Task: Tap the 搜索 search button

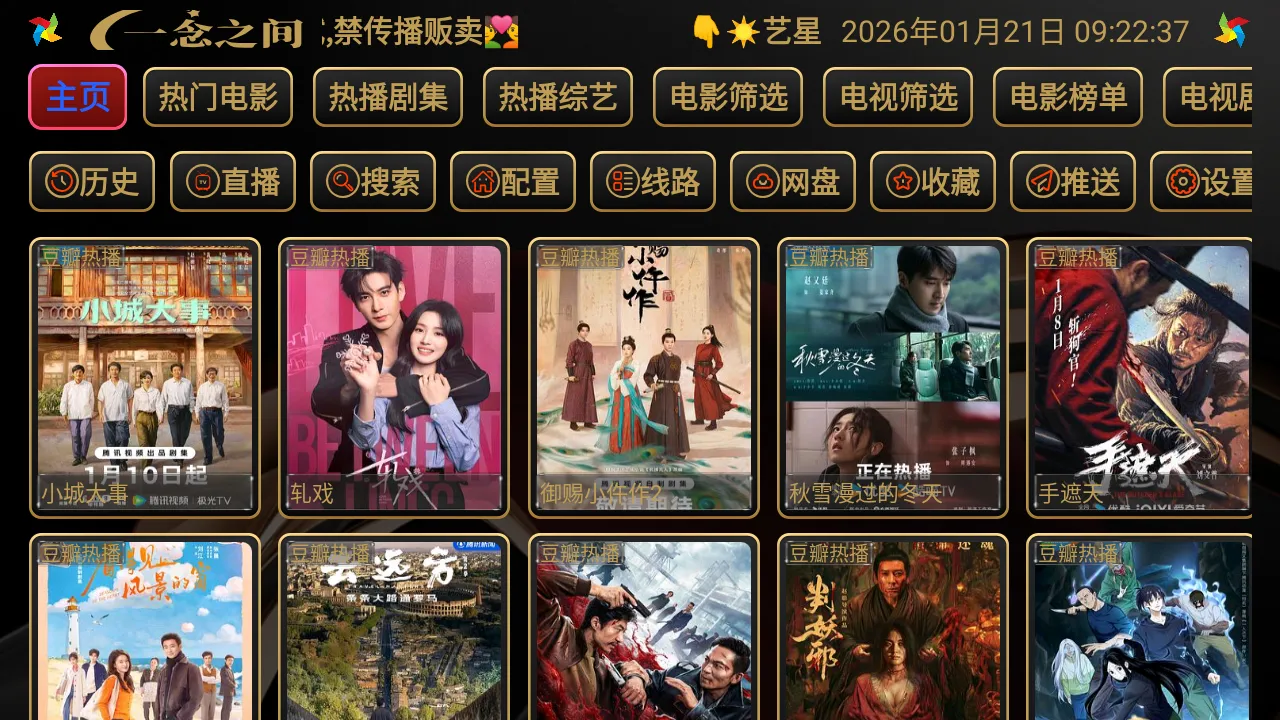Action: click(x=373, y=182)
